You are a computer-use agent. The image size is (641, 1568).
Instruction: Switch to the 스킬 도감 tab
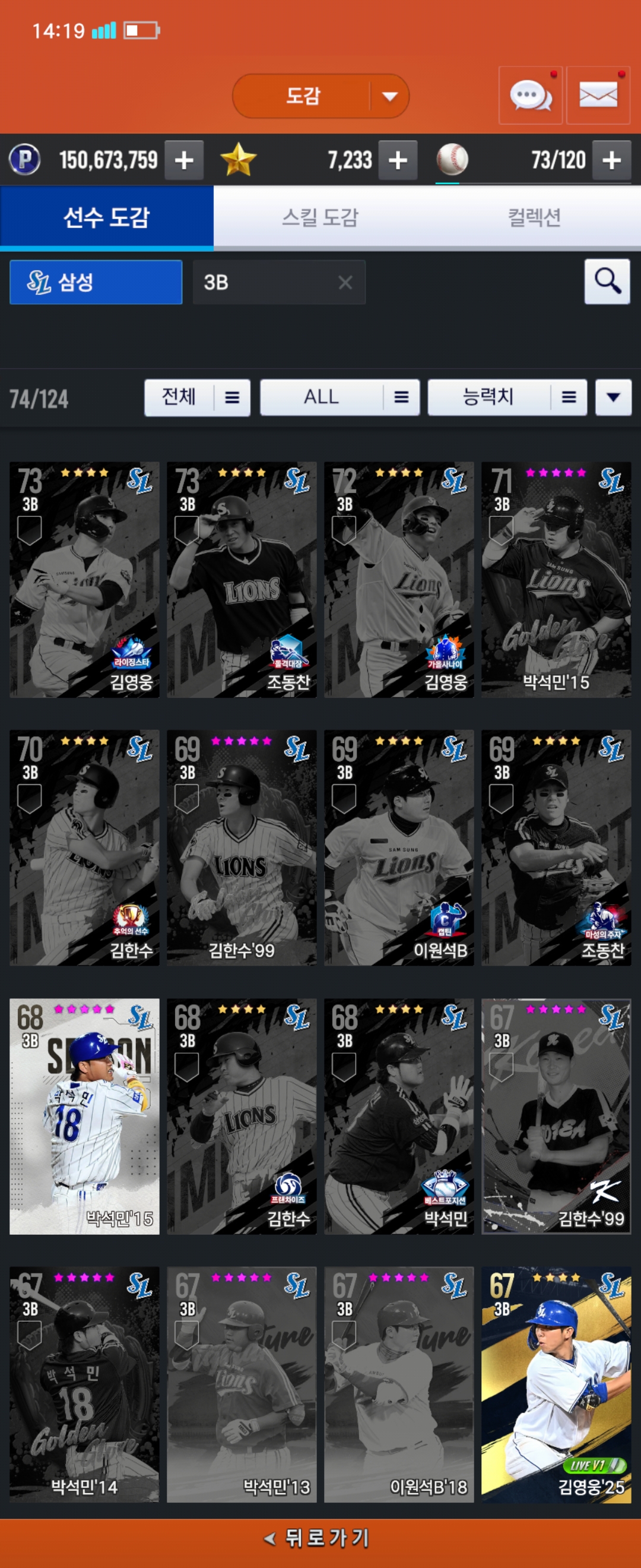[320, 217]
